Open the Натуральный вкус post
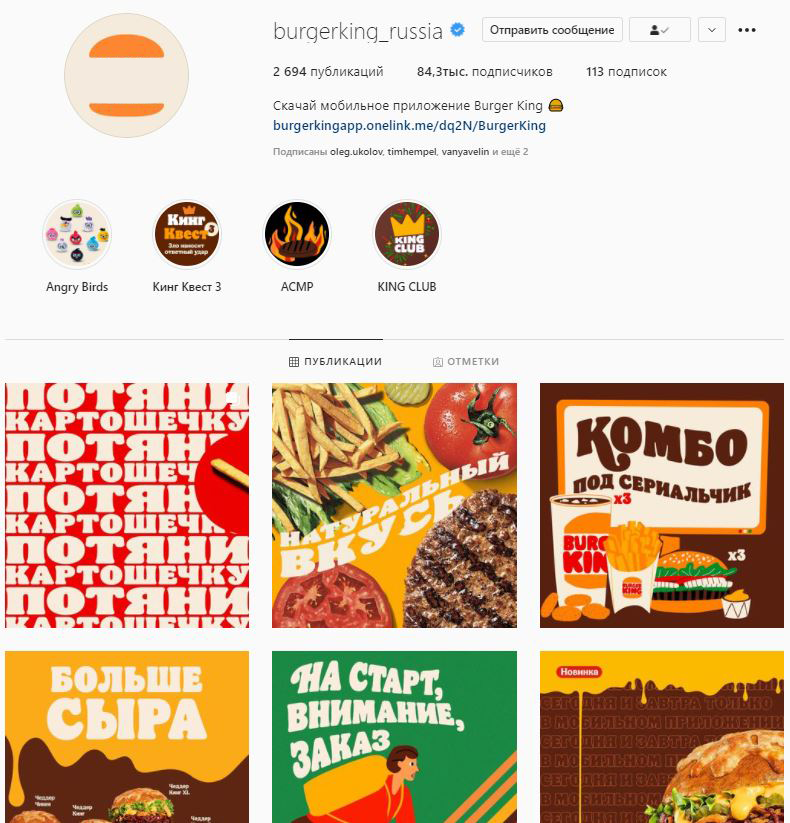 pos(395,505)
